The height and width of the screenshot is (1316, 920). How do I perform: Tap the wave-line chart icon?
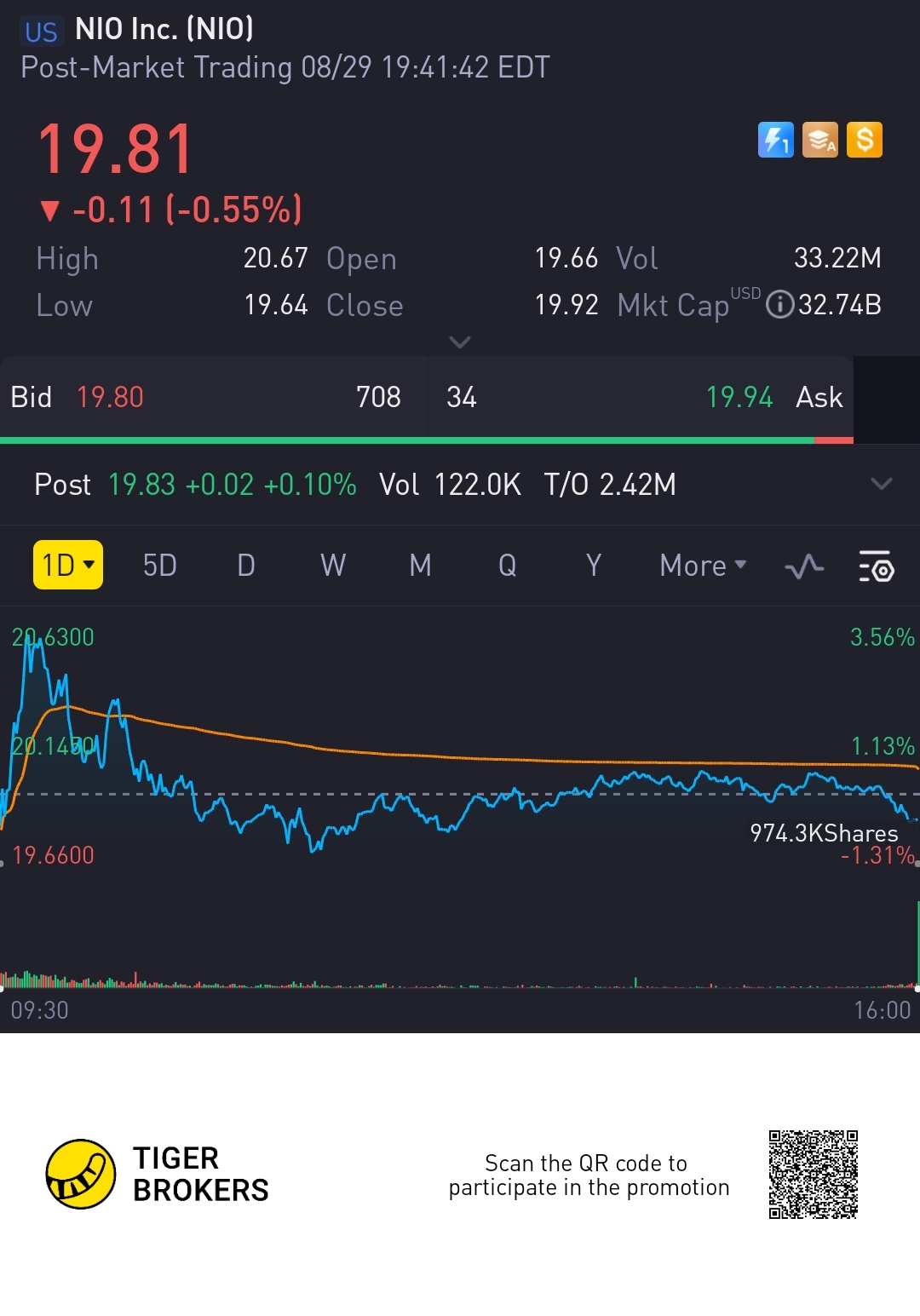[804, 566]
